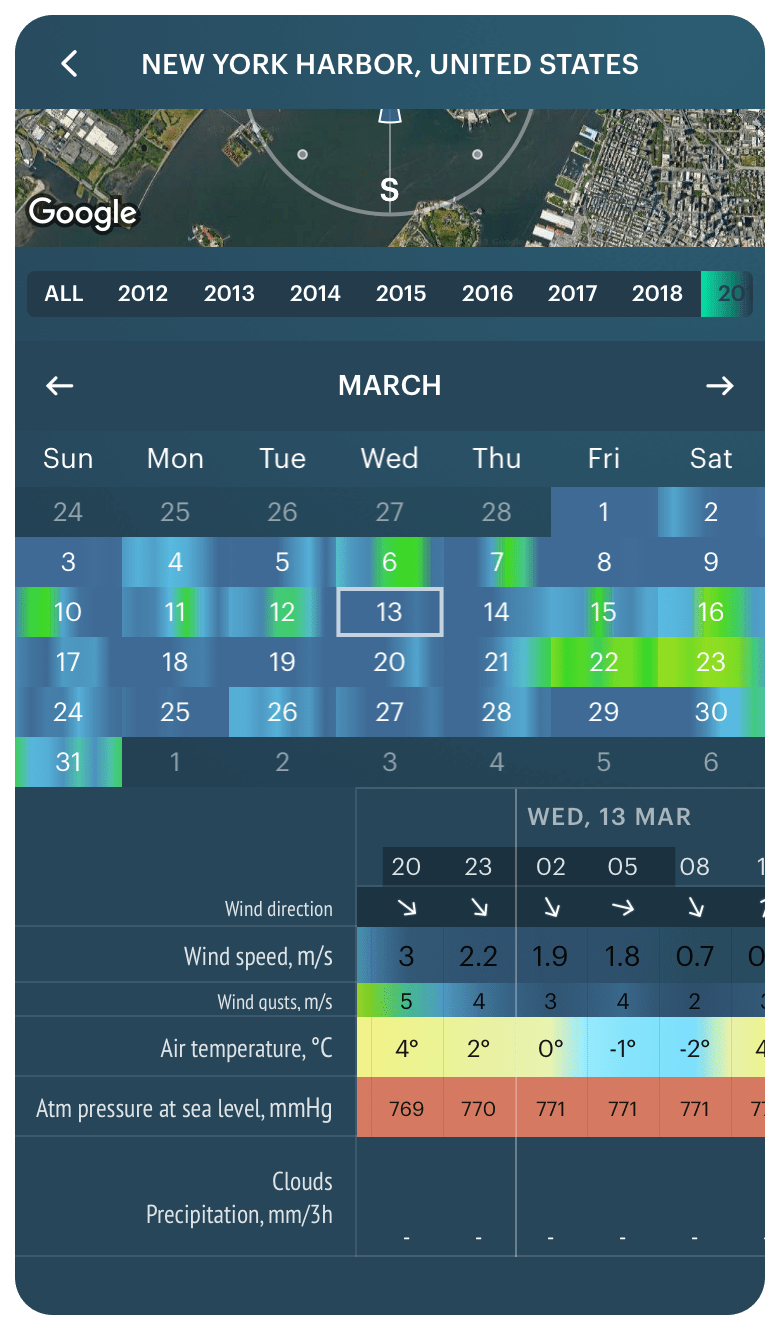Click the wind direction arrow under the 20:00 column
The height and width of the screenshot is (1330, 780).
406,907
